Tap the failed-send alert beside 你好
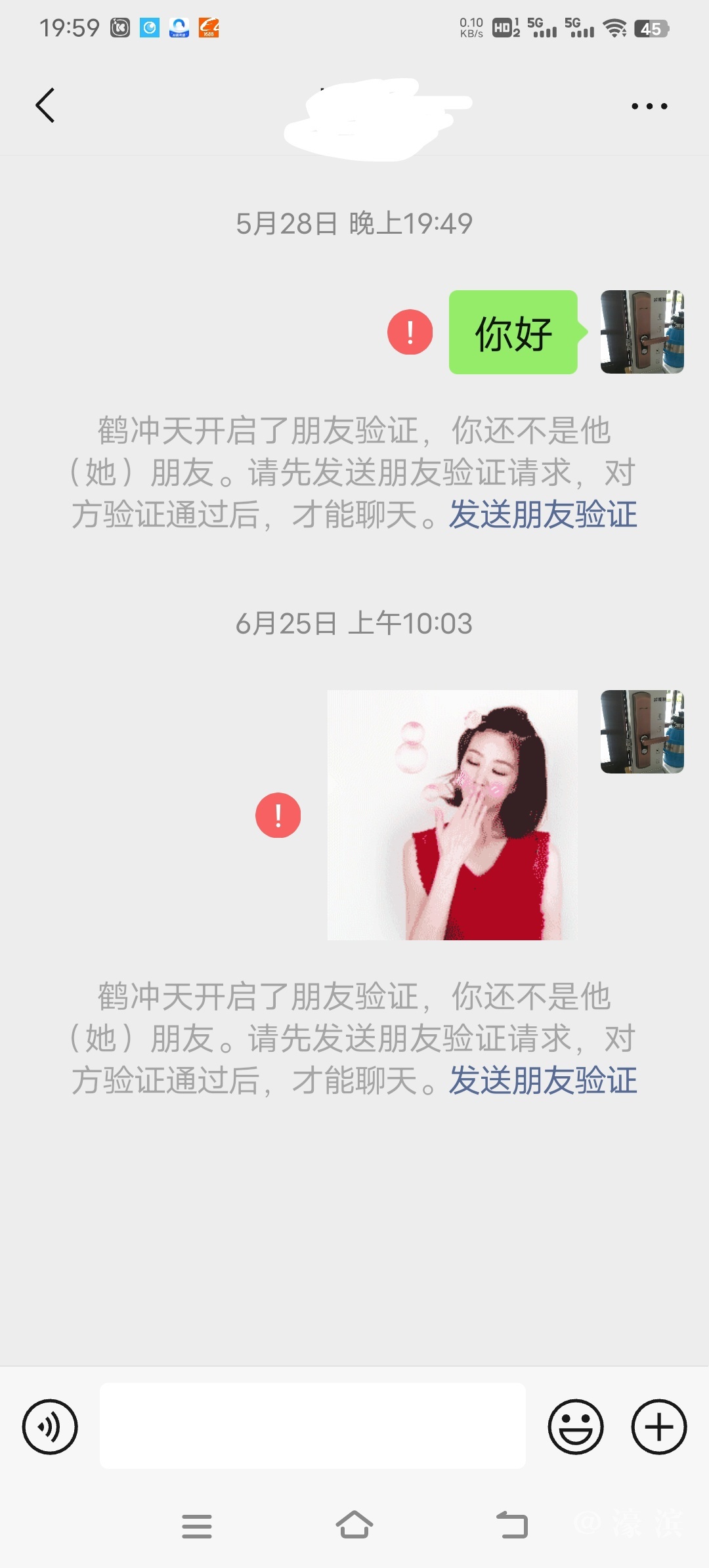The height and width of the screenshot is (1568, 709). [x=410, y=332]
